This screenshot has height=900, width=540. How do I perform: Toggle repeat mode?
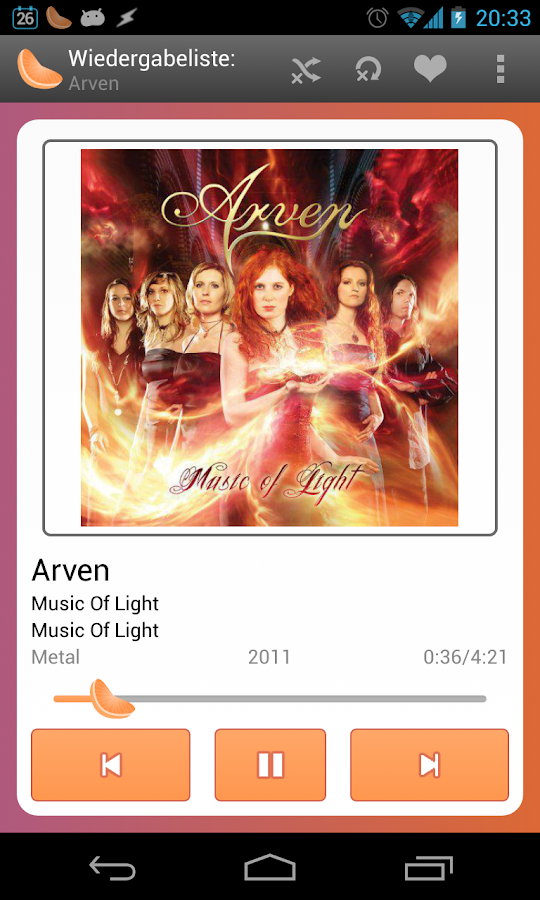(368, 70)
